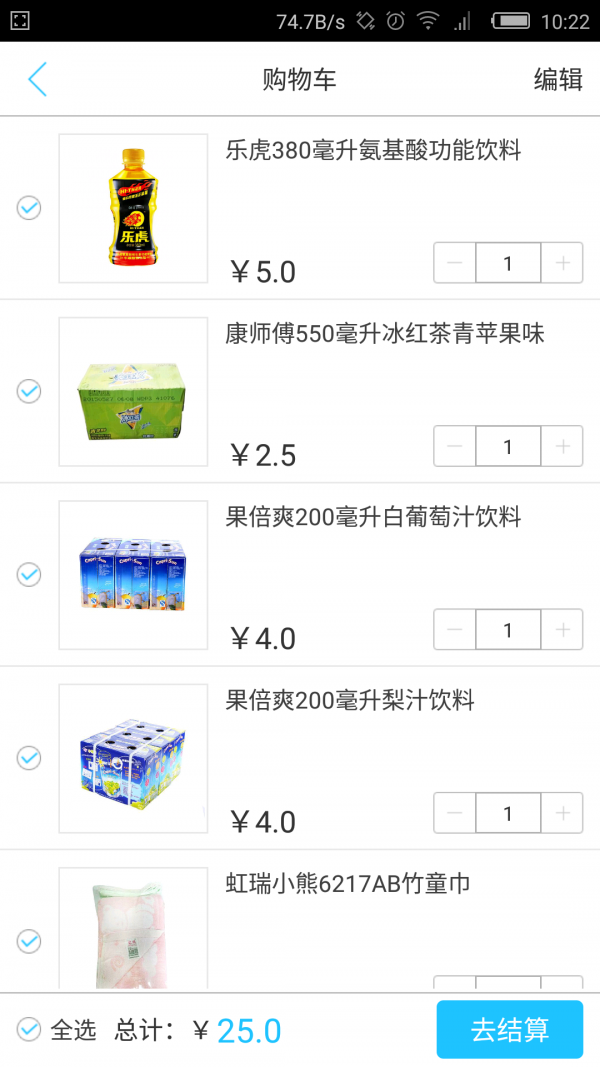Viewport: 600px width, 1067px height.
Task: Tap 去结算 to check out
Action: [x=509, y=1029]
